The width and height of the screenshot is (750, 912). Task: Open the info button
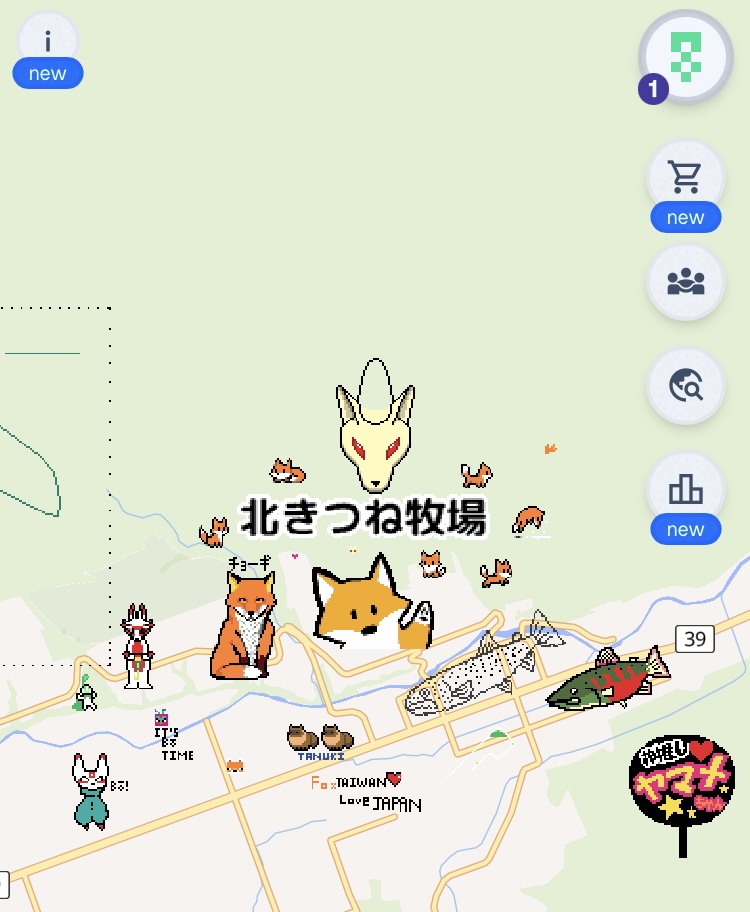pos(47,43)
